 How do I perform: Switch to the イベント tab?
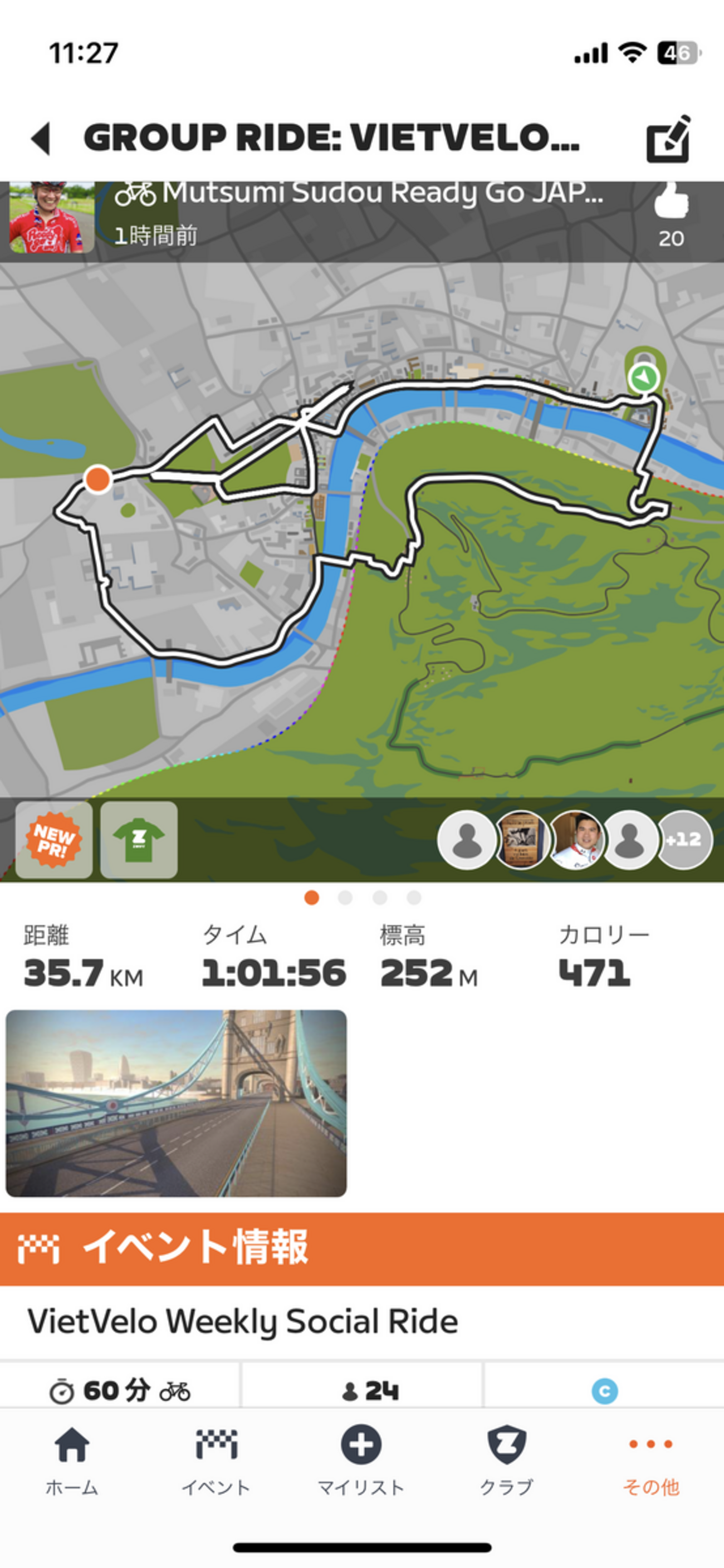coord(216,1462)
